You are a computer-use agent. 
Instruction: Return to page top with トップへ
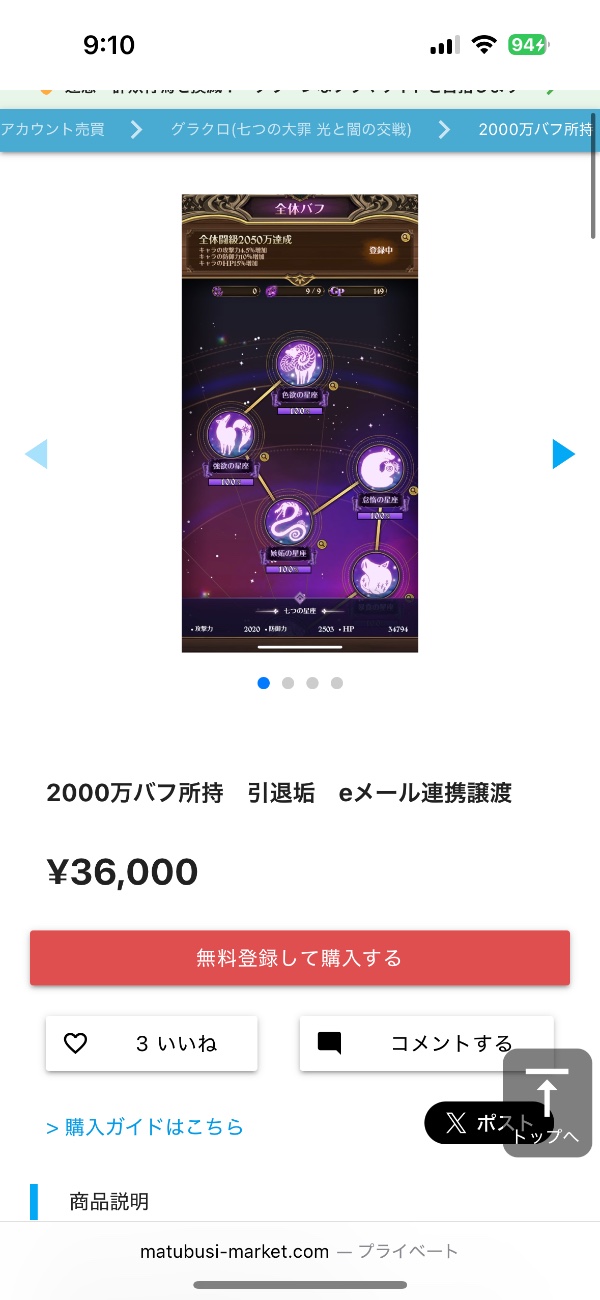pyautogui.click(x=547, y=1103)
